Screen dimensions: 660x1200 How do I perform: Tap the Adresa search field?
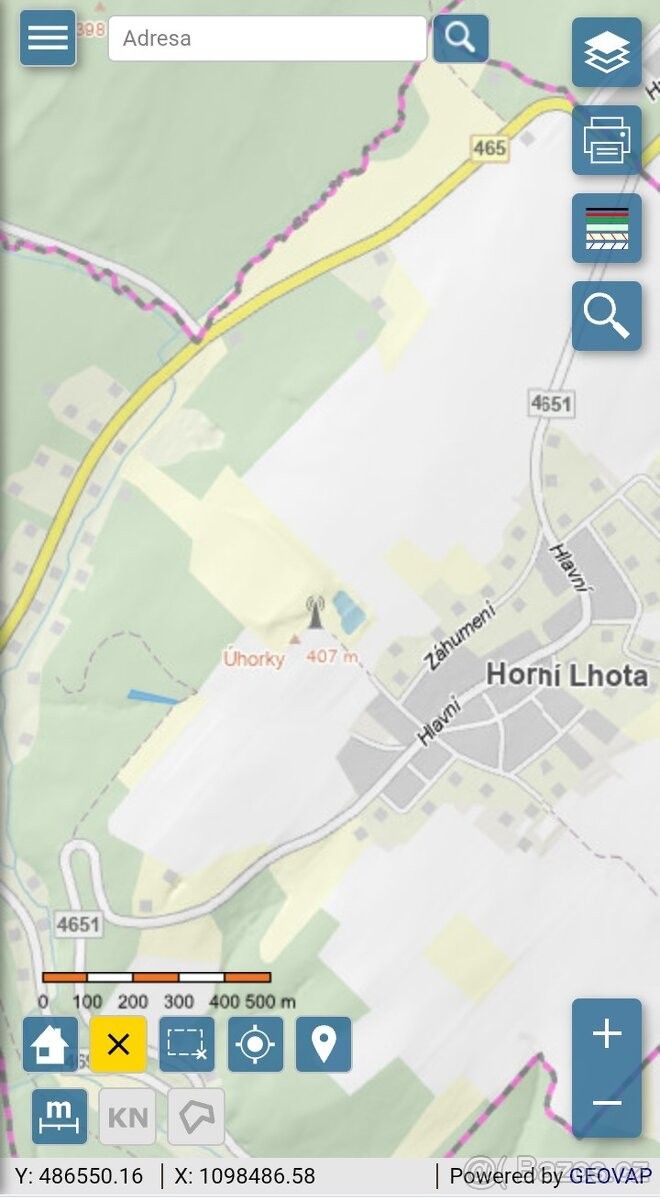coord(267,39)
